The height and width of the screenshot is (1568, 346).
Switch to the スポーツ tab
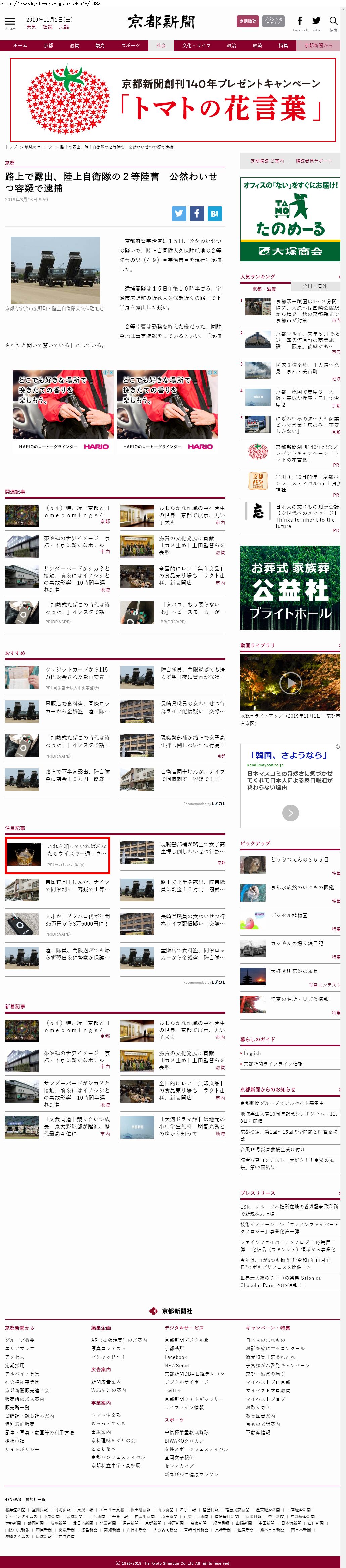(130, 46)
